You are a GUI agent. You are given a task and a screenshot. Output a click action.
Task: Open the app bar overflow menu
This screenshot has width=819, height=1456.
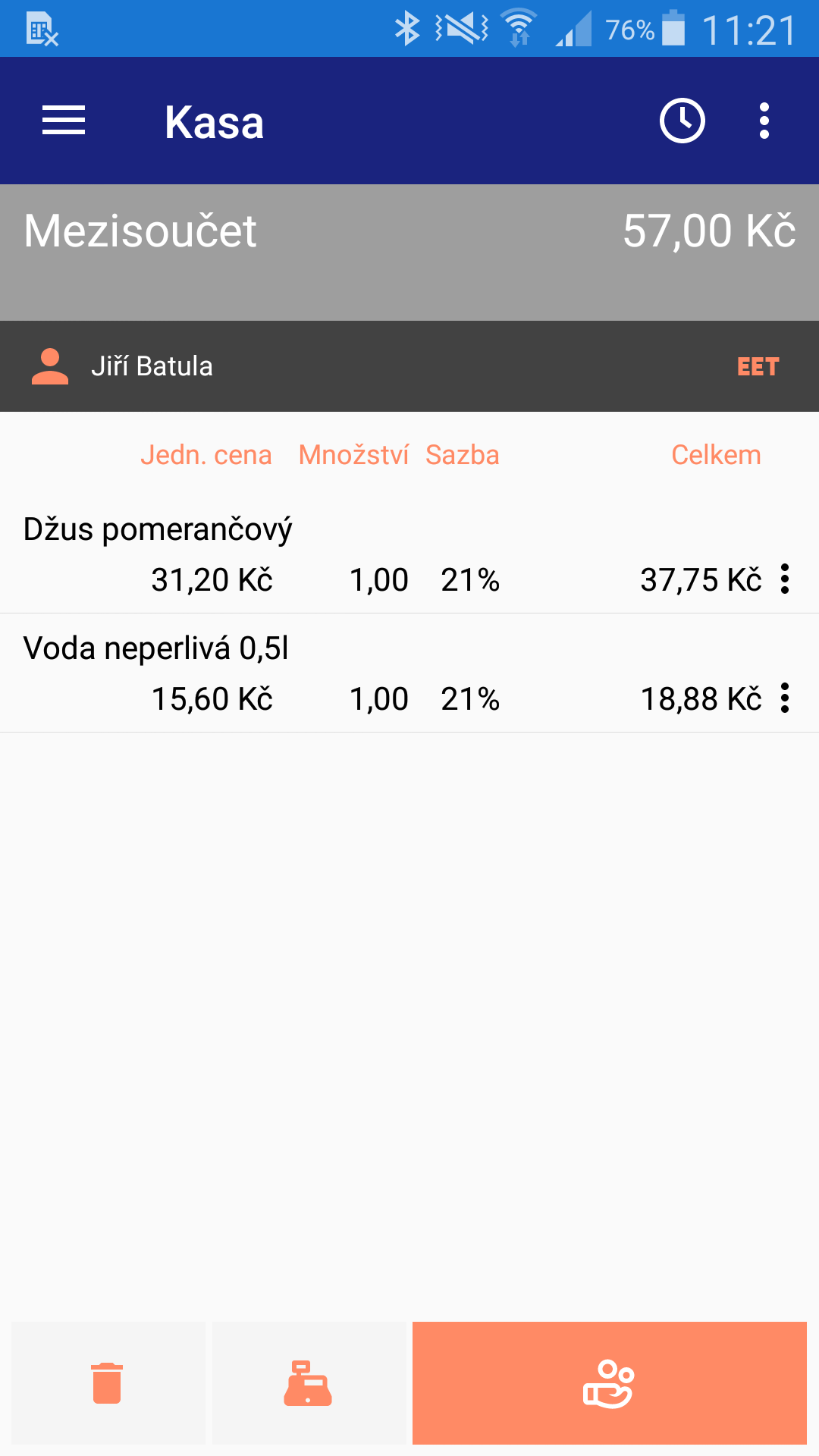coord(764,121)
